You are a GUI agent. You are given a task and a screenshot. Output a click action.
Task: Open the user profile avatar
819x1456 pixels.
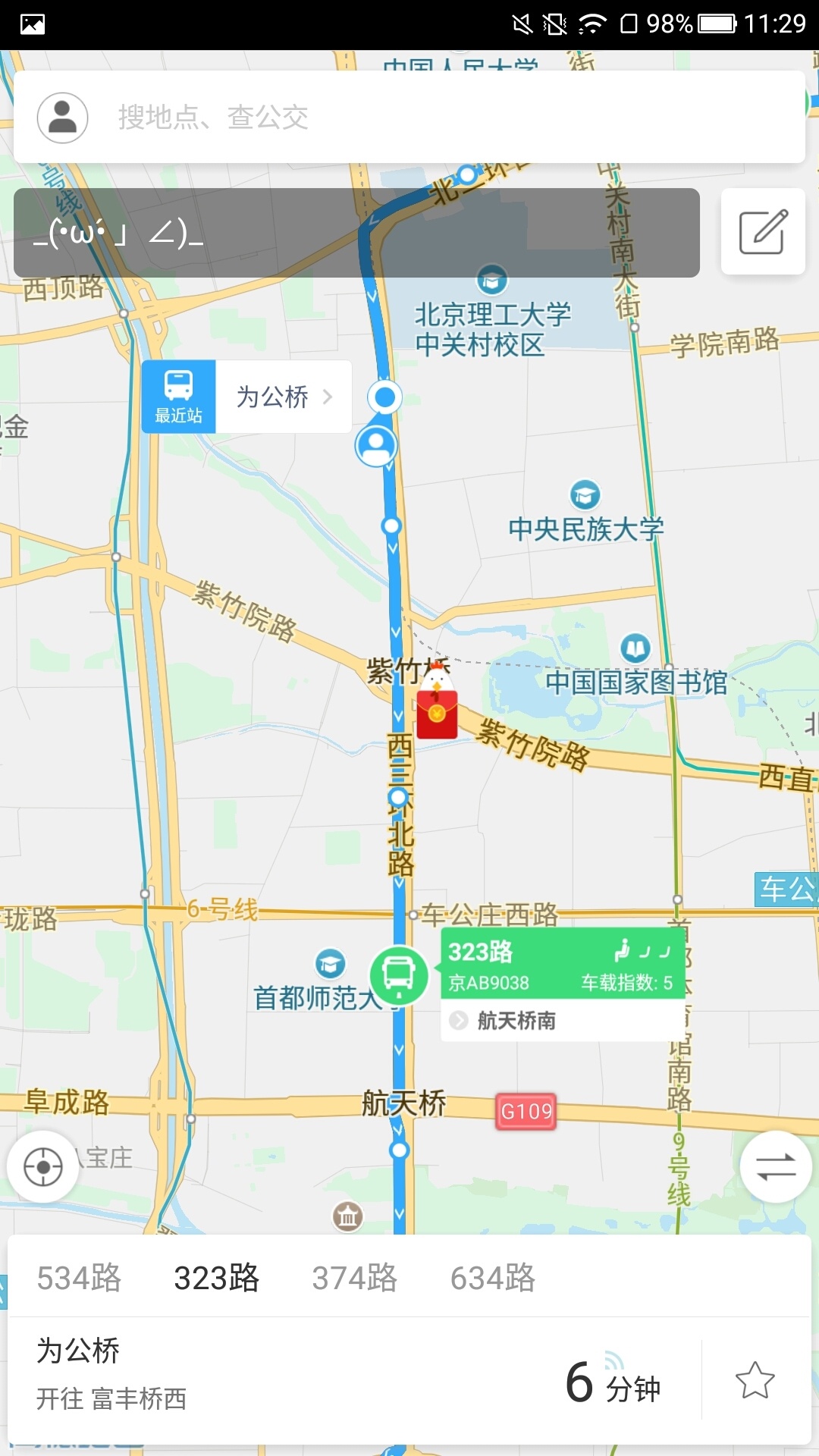click(63, 118)
